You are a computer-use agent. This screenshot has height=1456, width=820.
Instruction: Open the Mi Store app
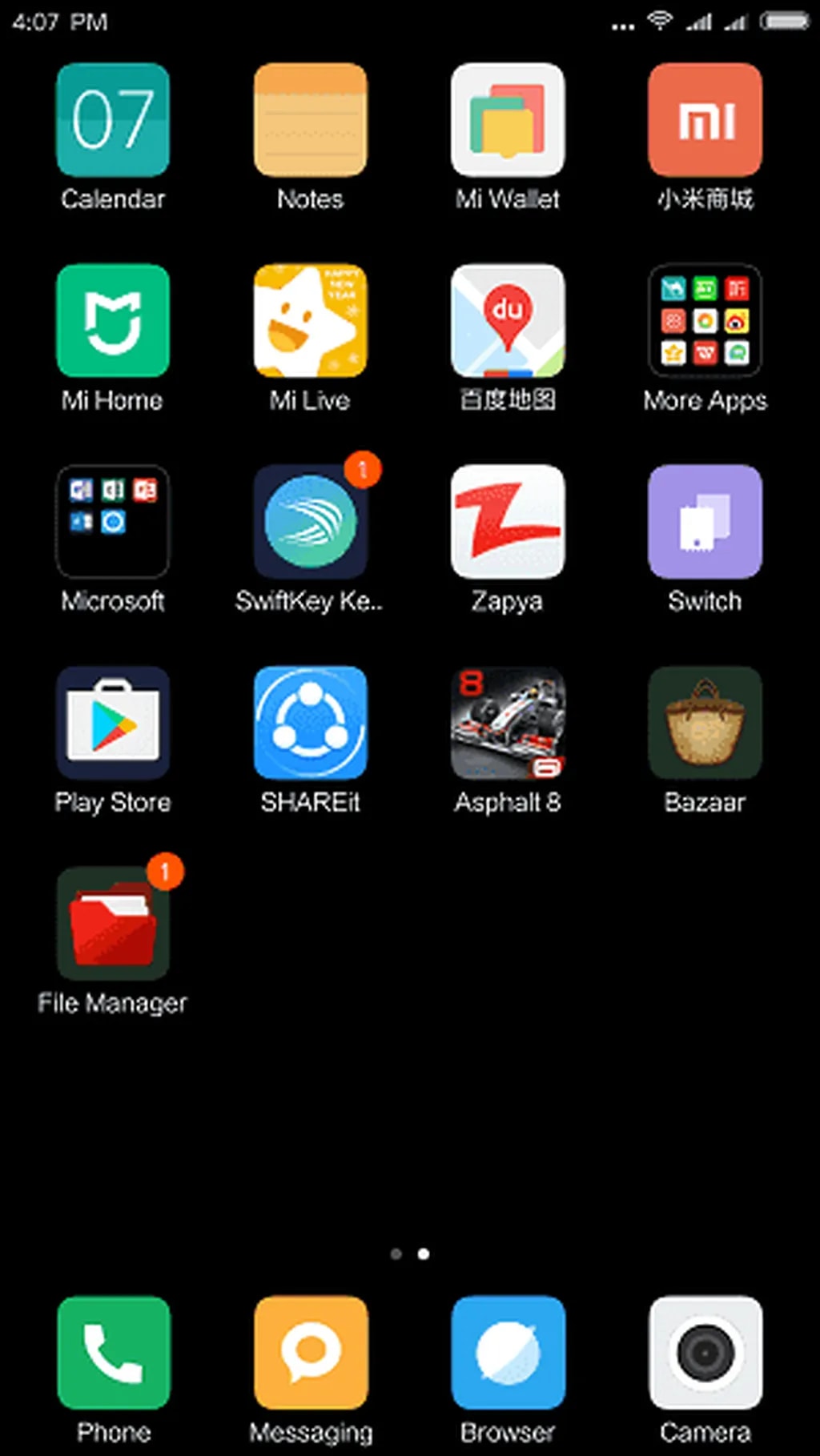705,120
